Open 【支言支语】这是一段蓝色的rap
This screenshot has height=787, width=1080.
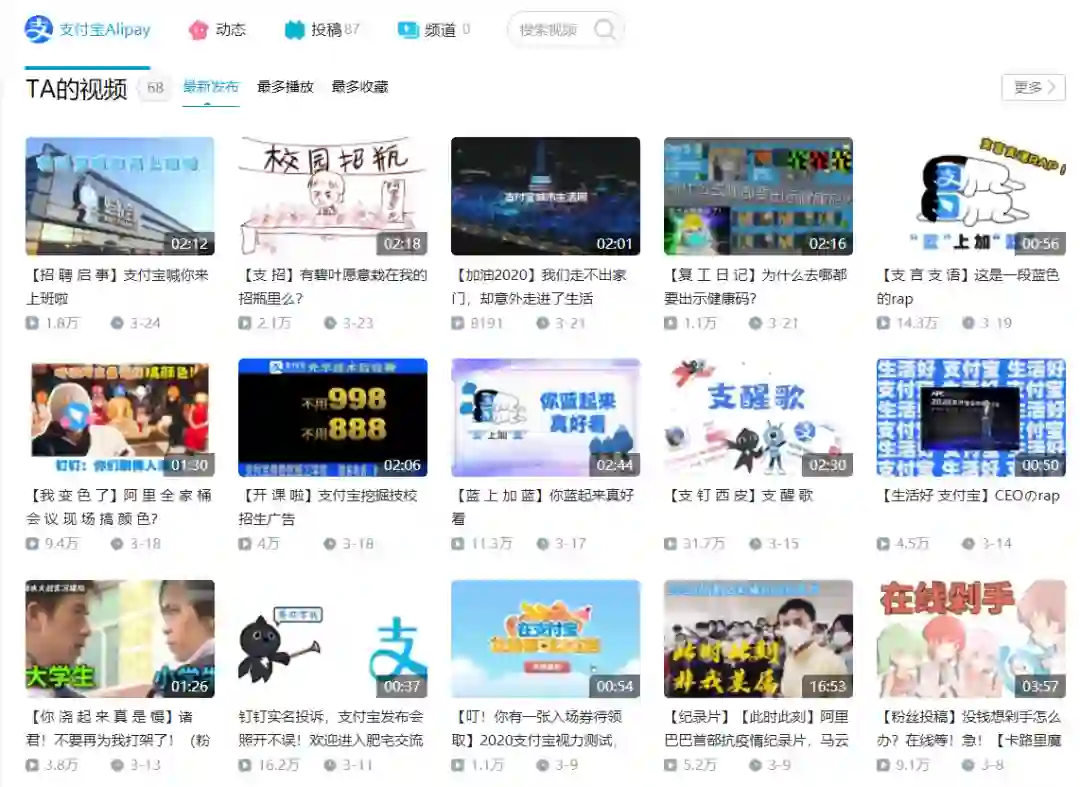coord(970,196)
